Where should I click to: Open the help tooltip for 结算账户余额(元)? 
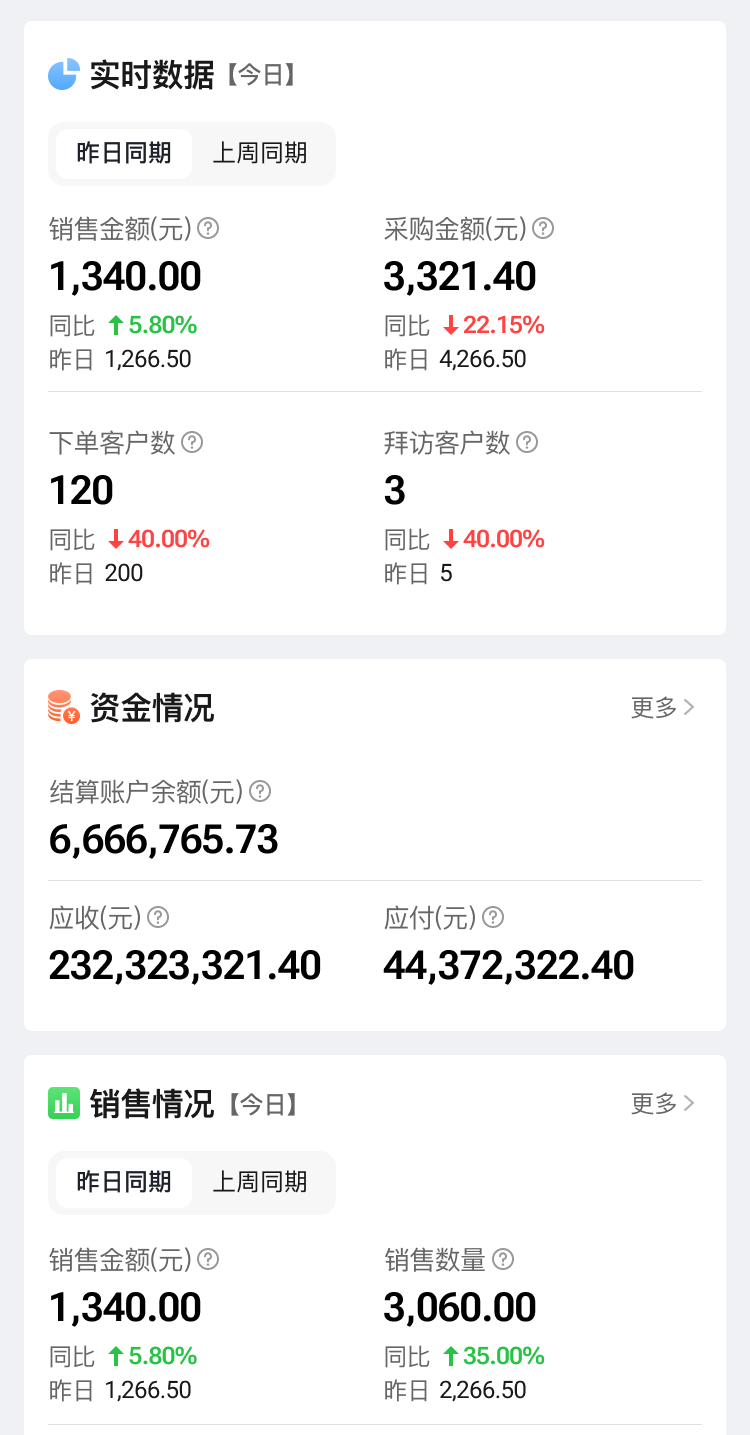[x=259, y=791]
